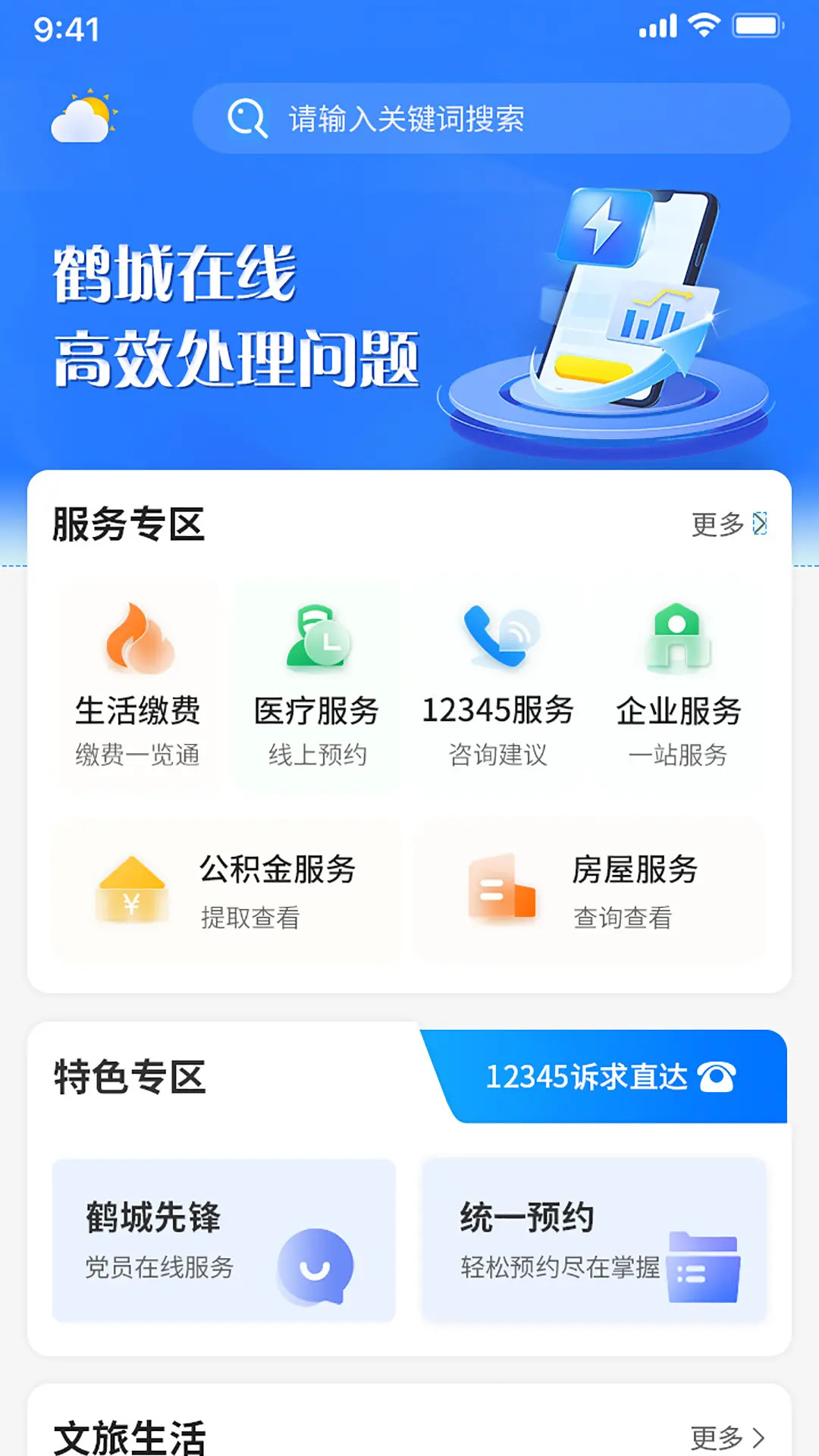Image resolution: width=819 pixels, height=1456 pixels.
Task: Click the 公积金服务 yellow house icon
Action: pyautogui.click(x=131, y=887)
